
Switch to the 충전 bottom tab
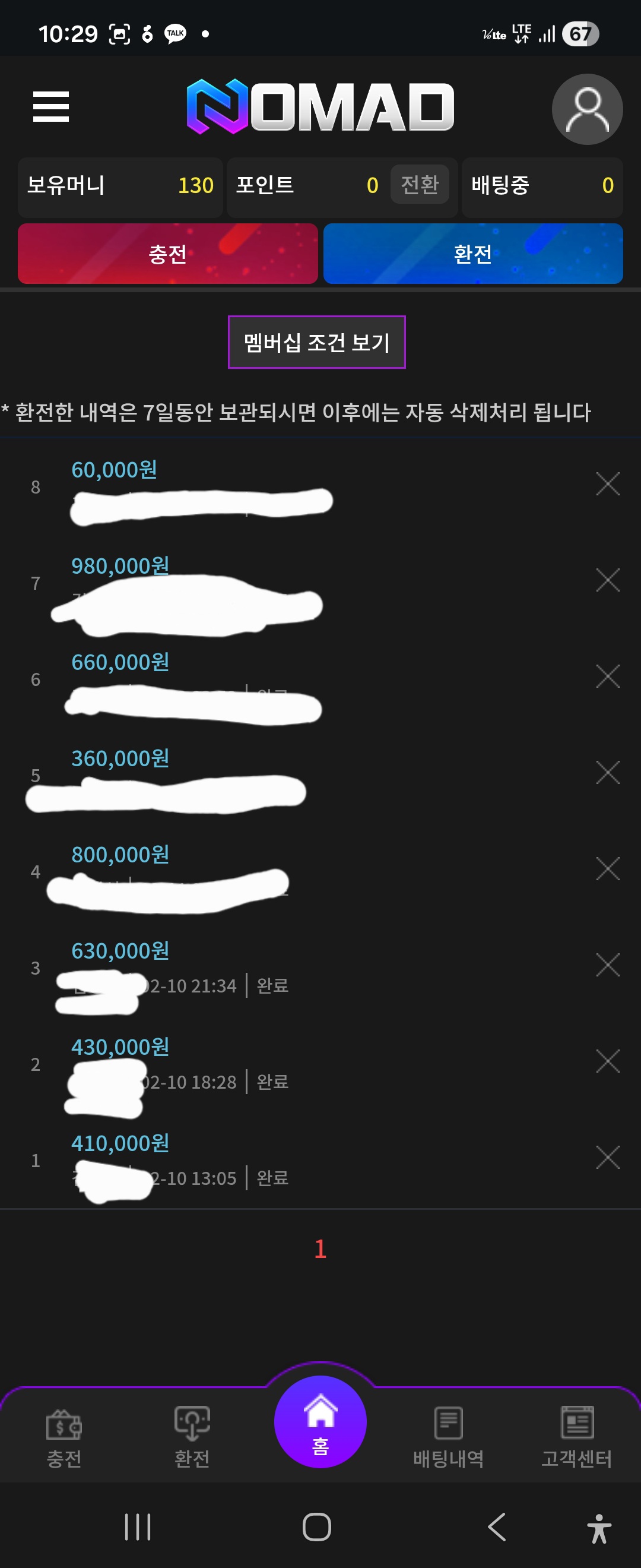pos(64,1438)
